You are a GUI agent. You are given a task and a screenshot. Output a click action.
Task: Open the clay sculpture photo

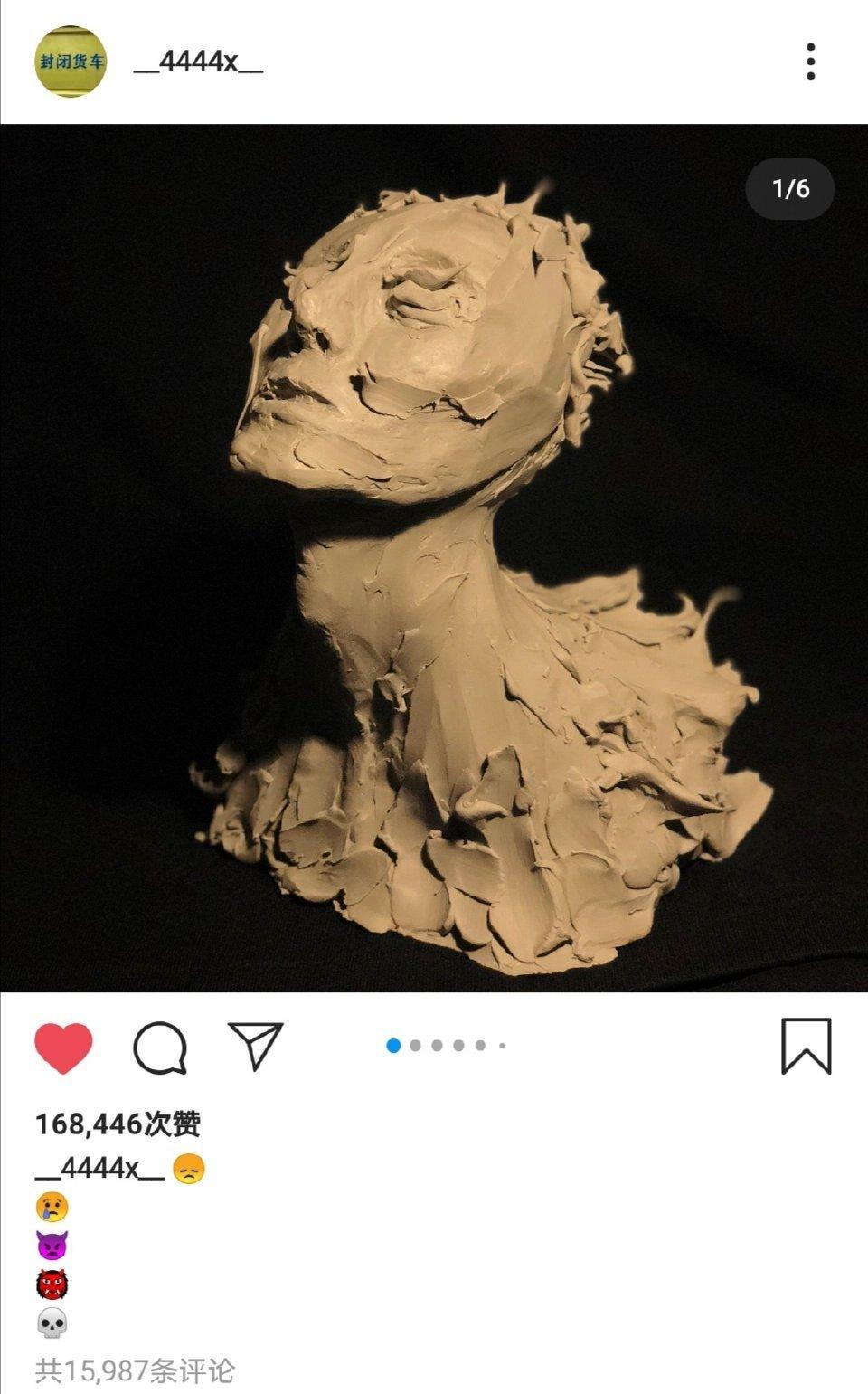434,558
